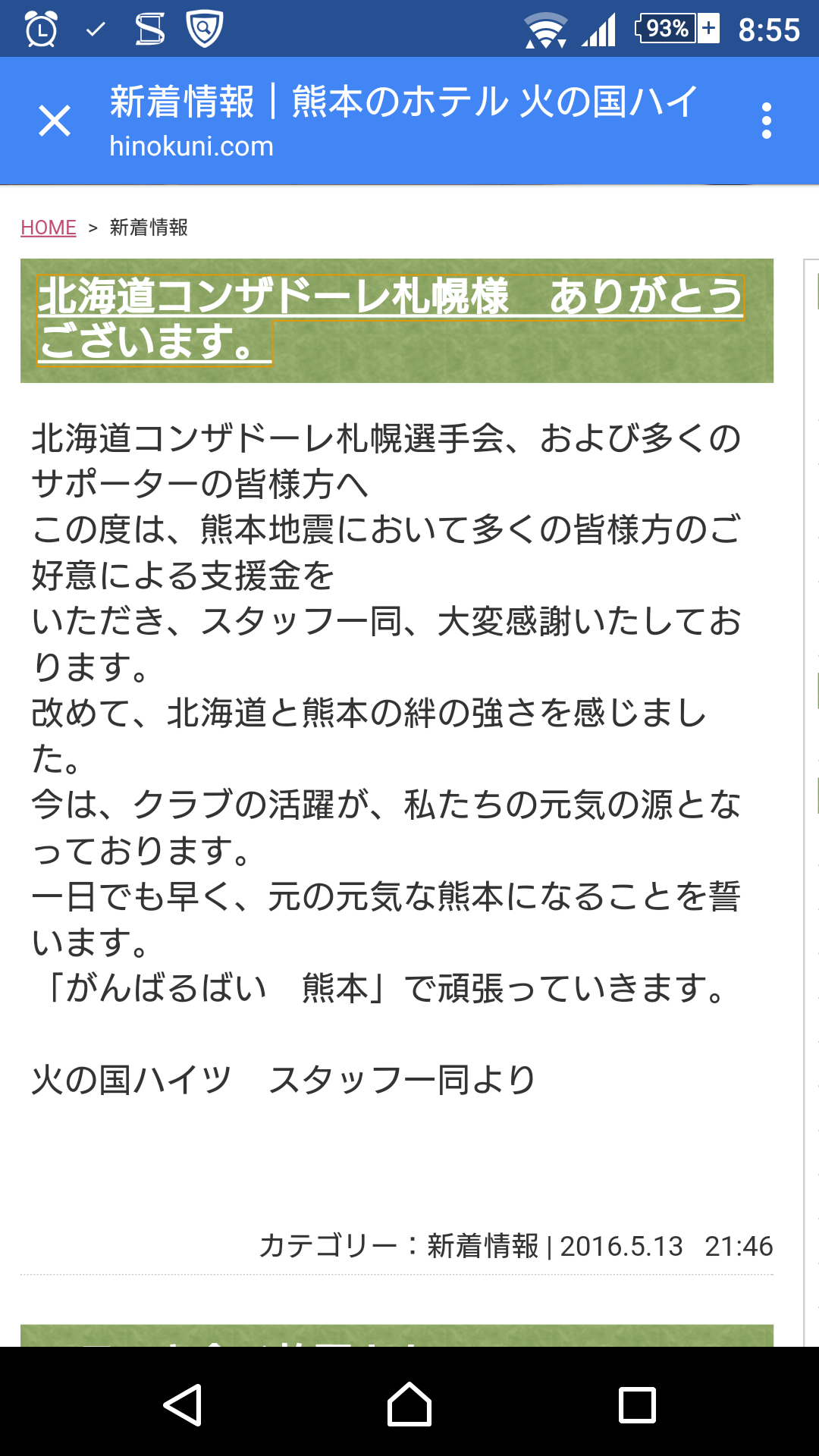819x1456 pixels.
Task: Open the 北海道コンサドーレ札幌様 article title link
Action: click(x=391, y=318)
